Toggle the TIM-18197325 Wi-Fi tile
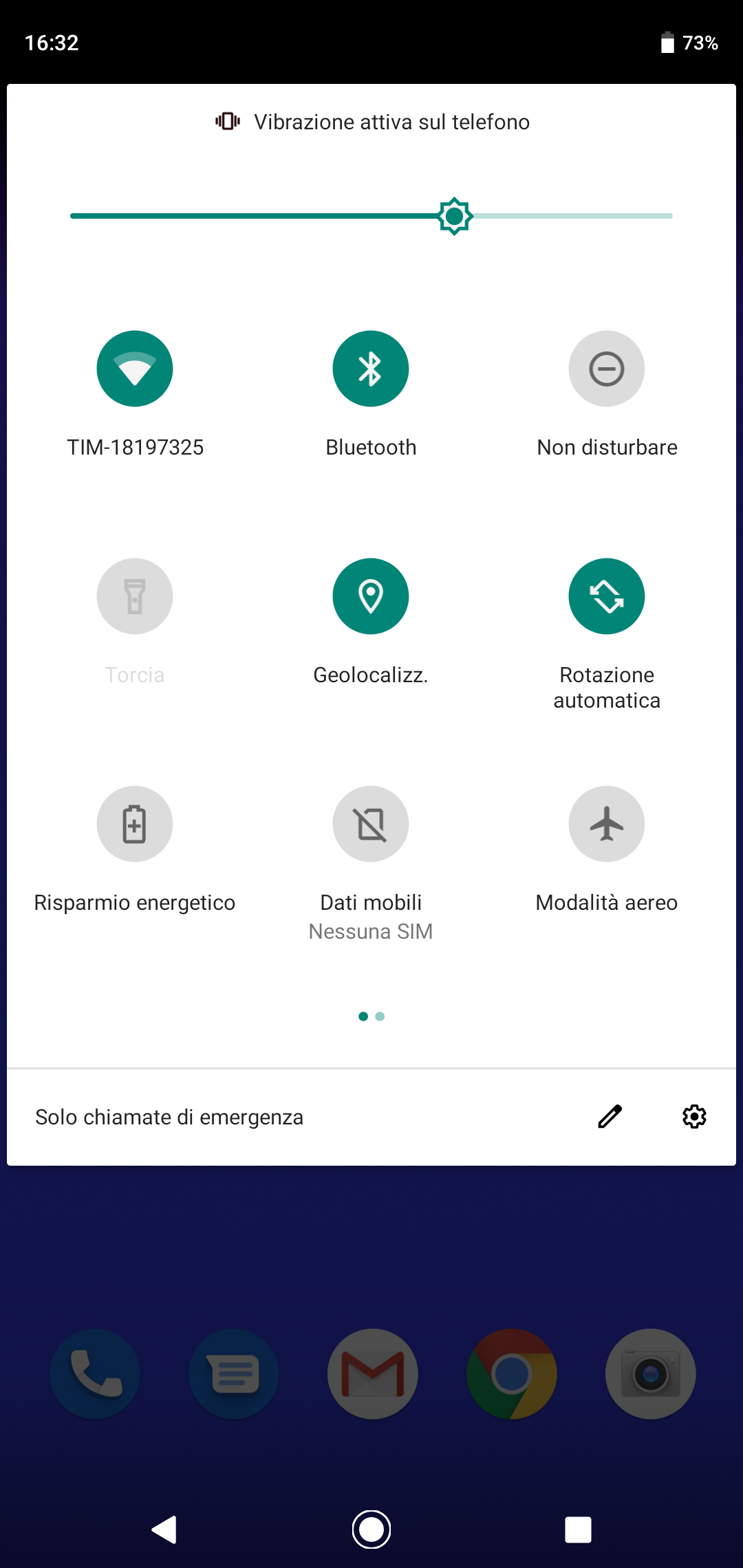Image resolution: width=743 pixels, height=1568 pixels. click(x=135, y=369)
